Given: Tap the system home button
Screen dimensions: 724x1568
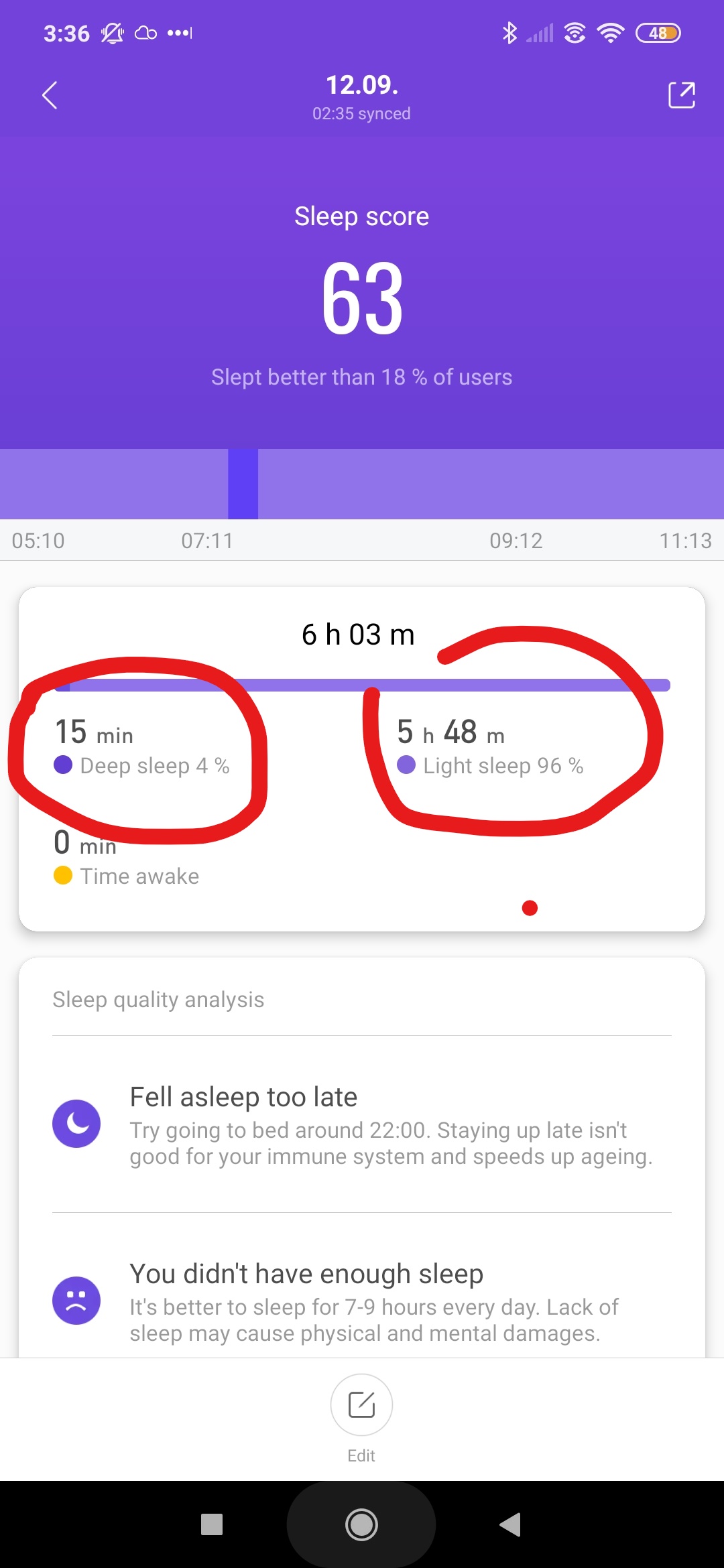Looking at the screenshot, I should point(361,1524).
